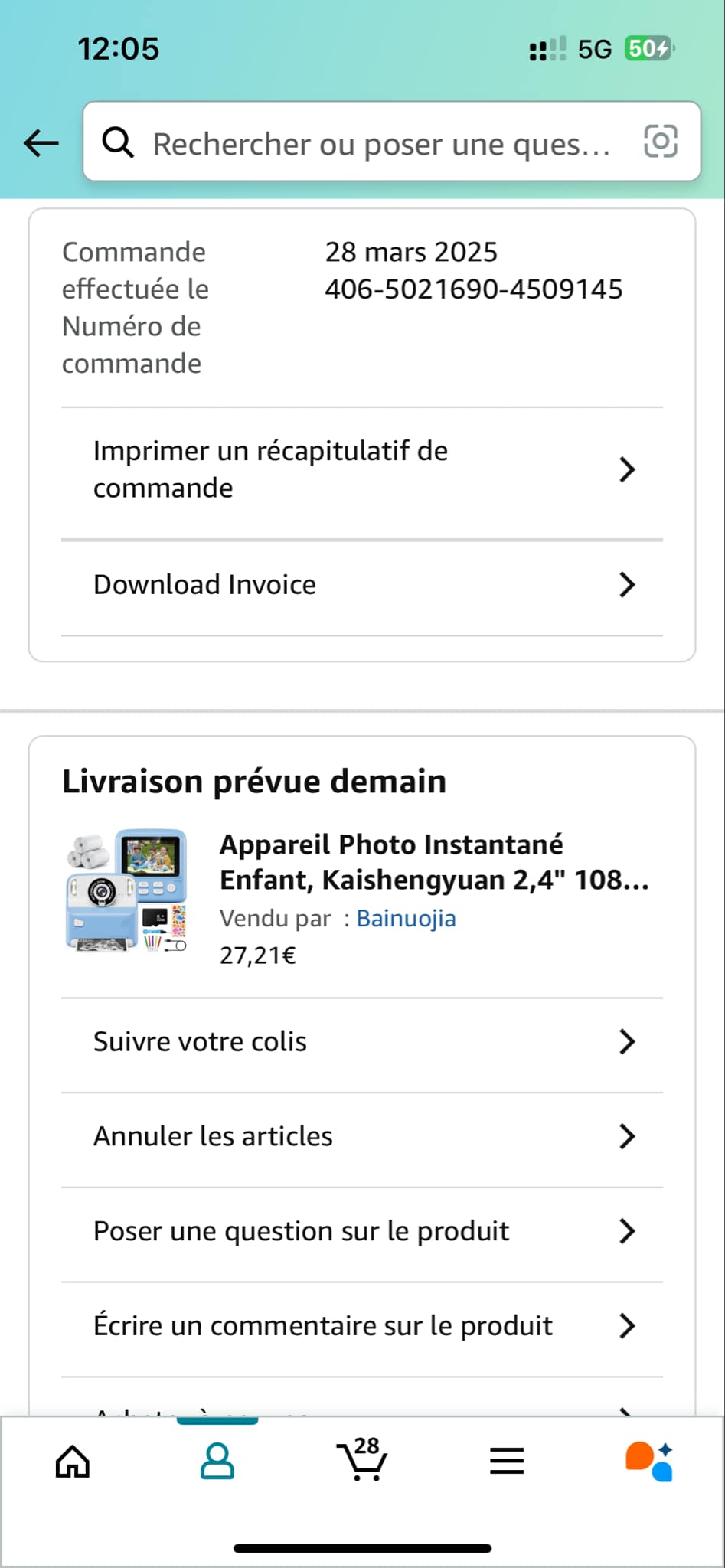The height and width of the screenshot is (1568, 725).
Task: Open the account profile tab
Action: (x=217, y=1462)
